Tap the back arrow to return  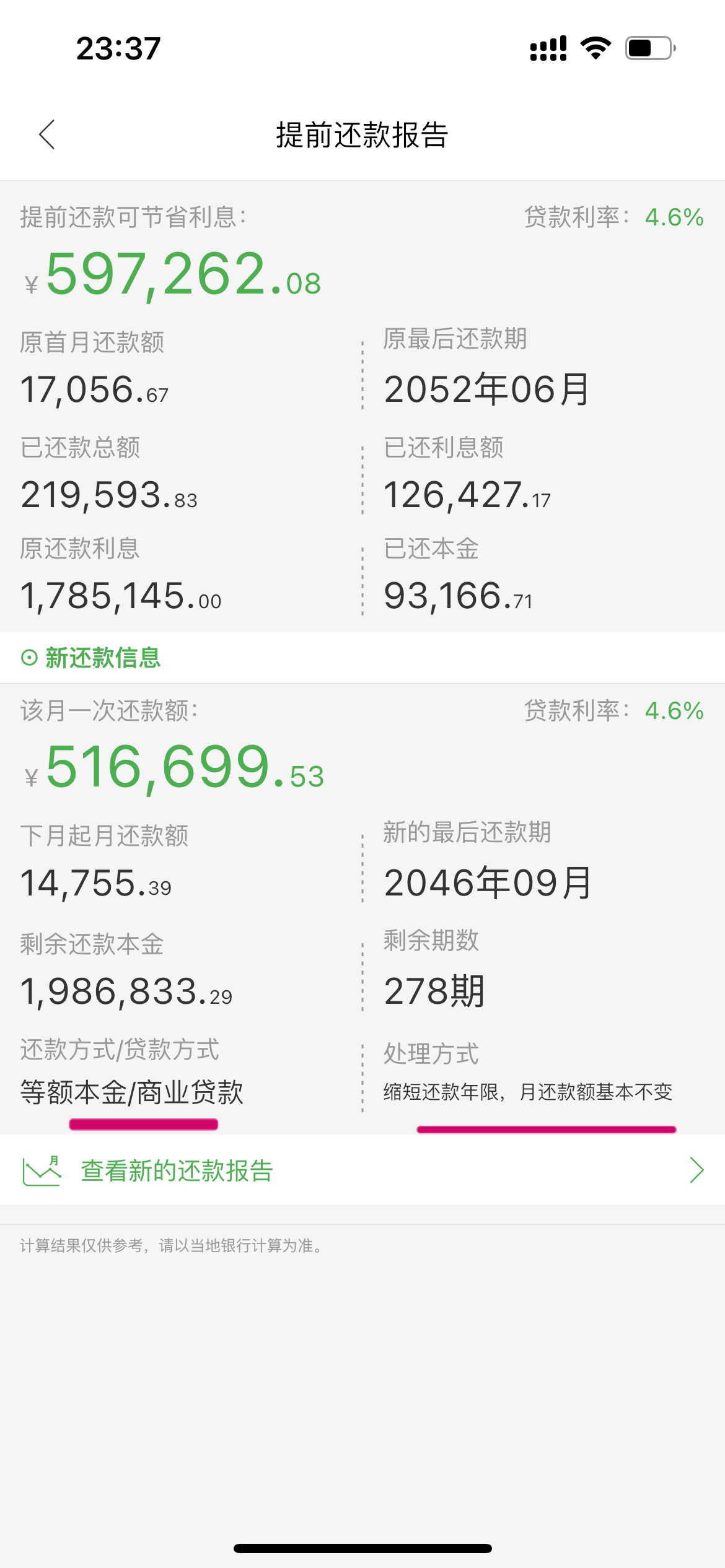47,135
